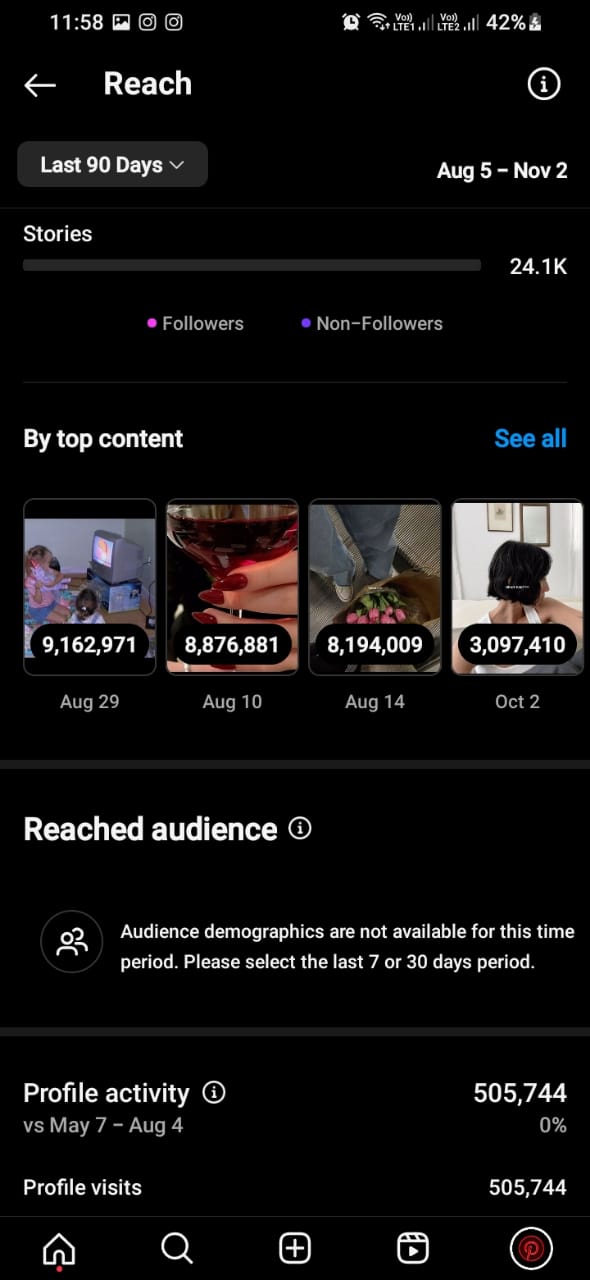Tap See all for top content
The image size is (590, 1280).
click(530, 438)
